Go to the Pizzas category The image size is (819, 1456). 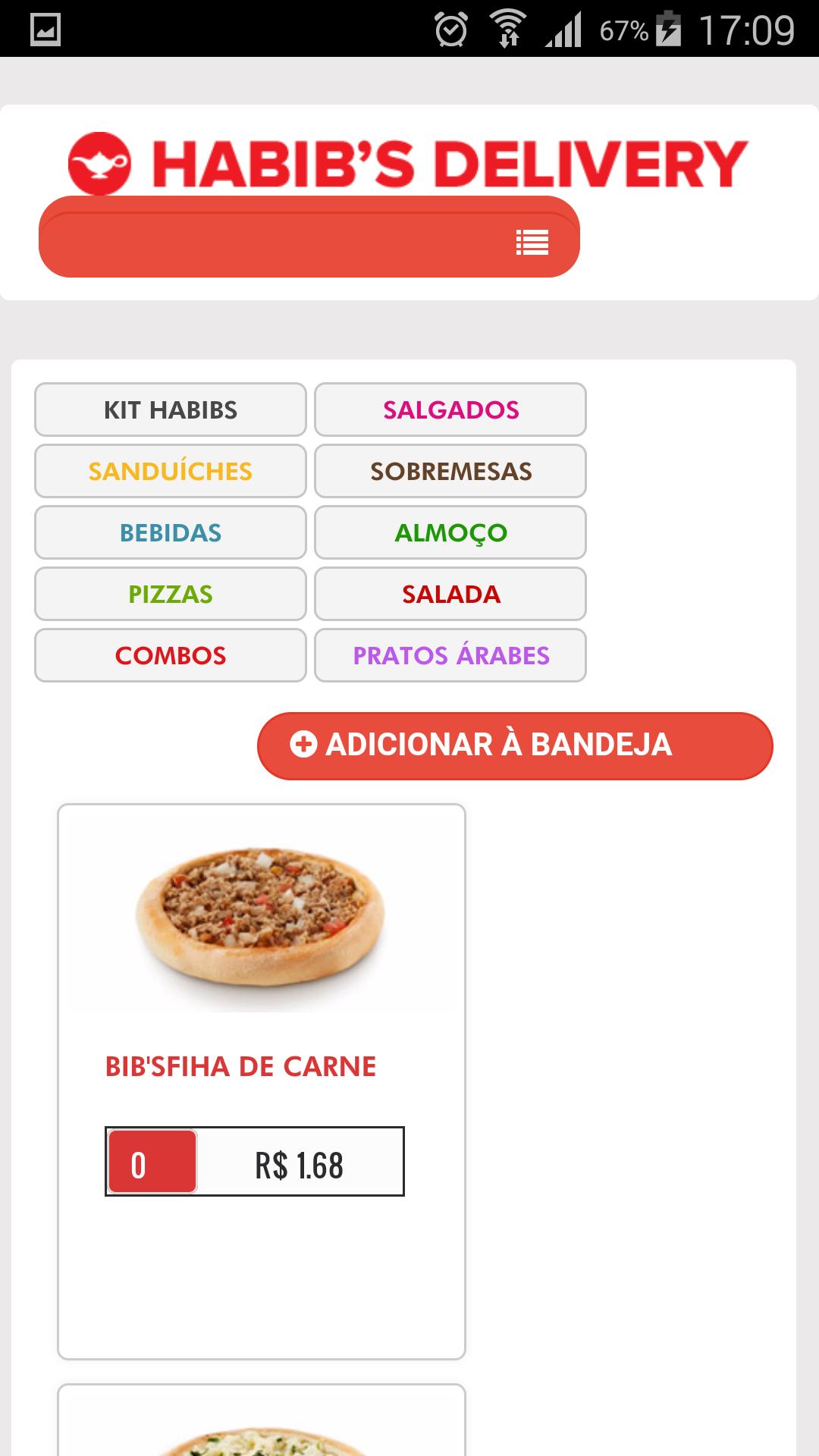coord(171,595)
